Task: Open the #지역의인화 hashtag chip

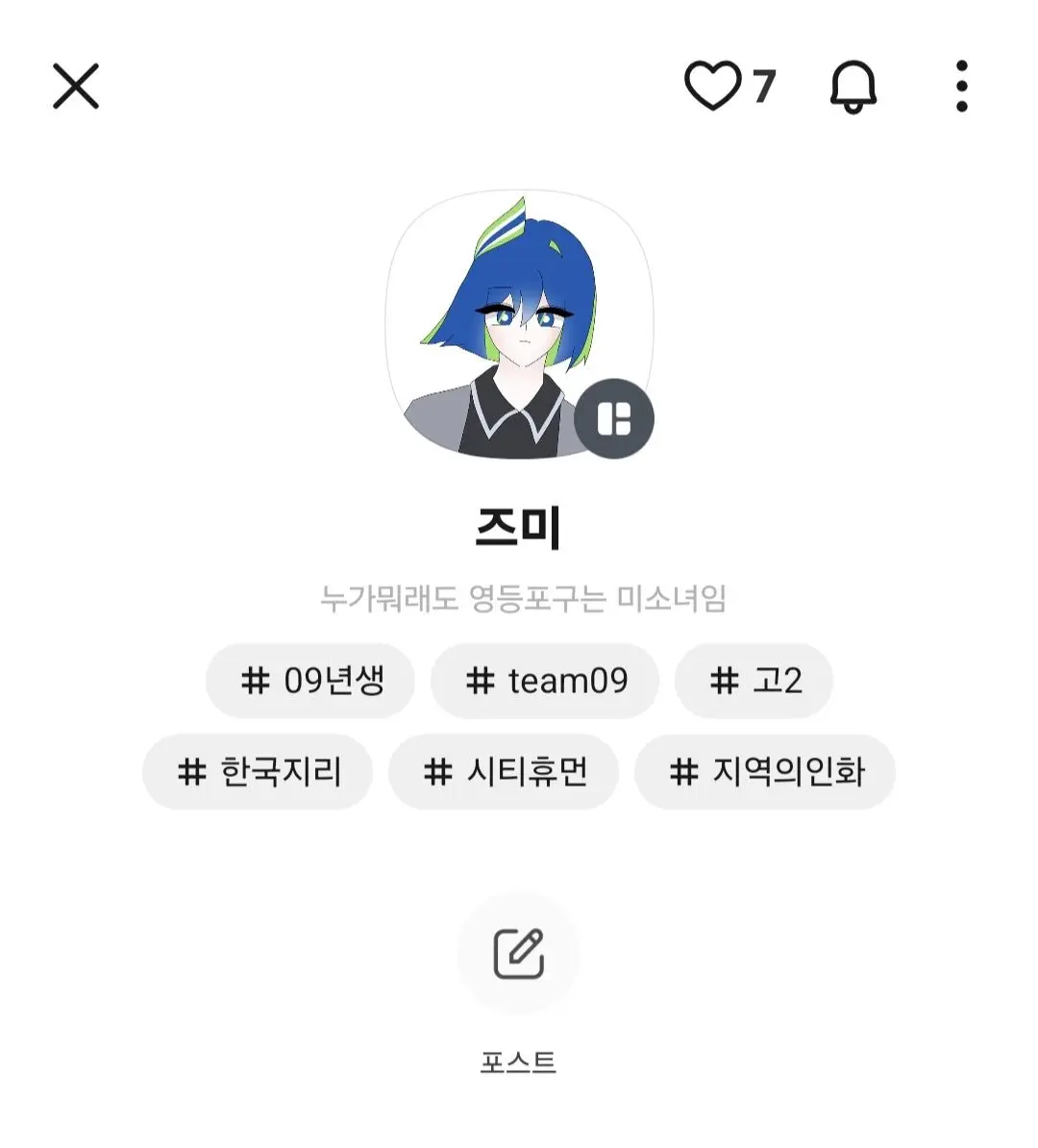Action: click(765, 772)
